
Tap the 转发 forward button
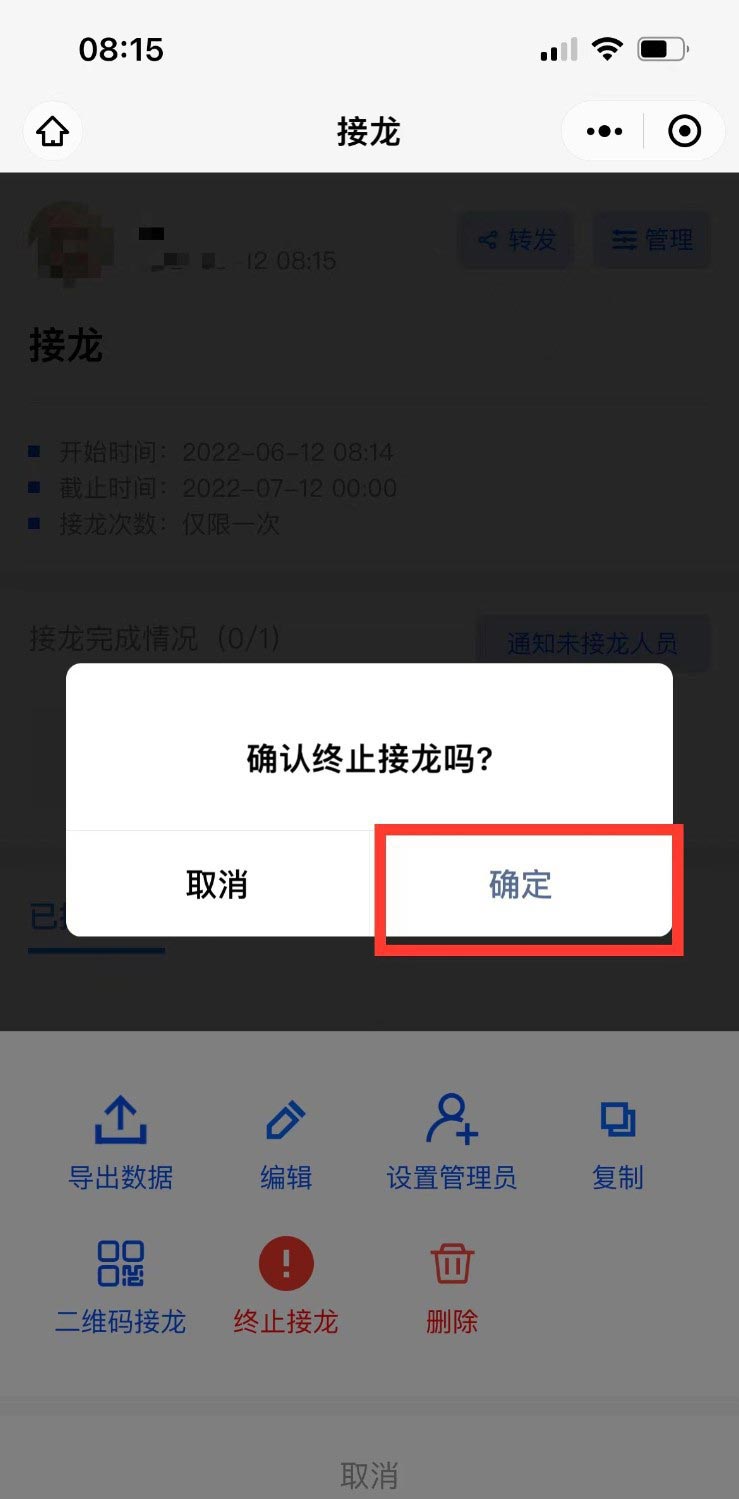click(516, 240)
